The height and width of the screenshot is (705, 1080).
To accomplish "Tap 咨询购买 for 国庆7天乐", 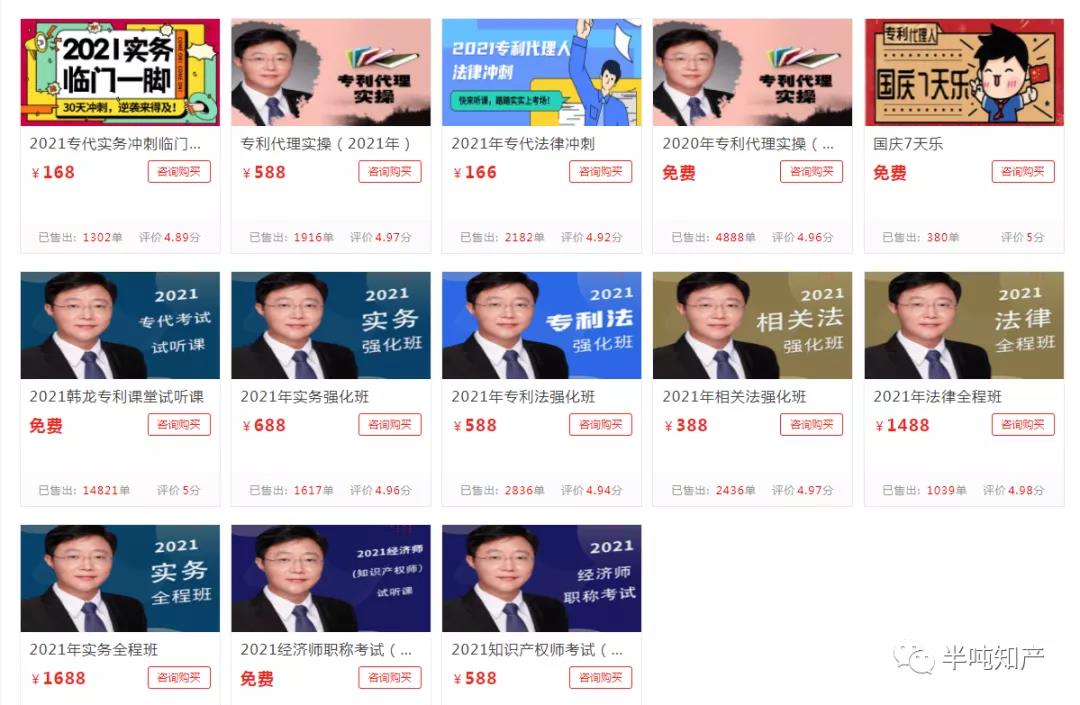I will click(1023, 172).
